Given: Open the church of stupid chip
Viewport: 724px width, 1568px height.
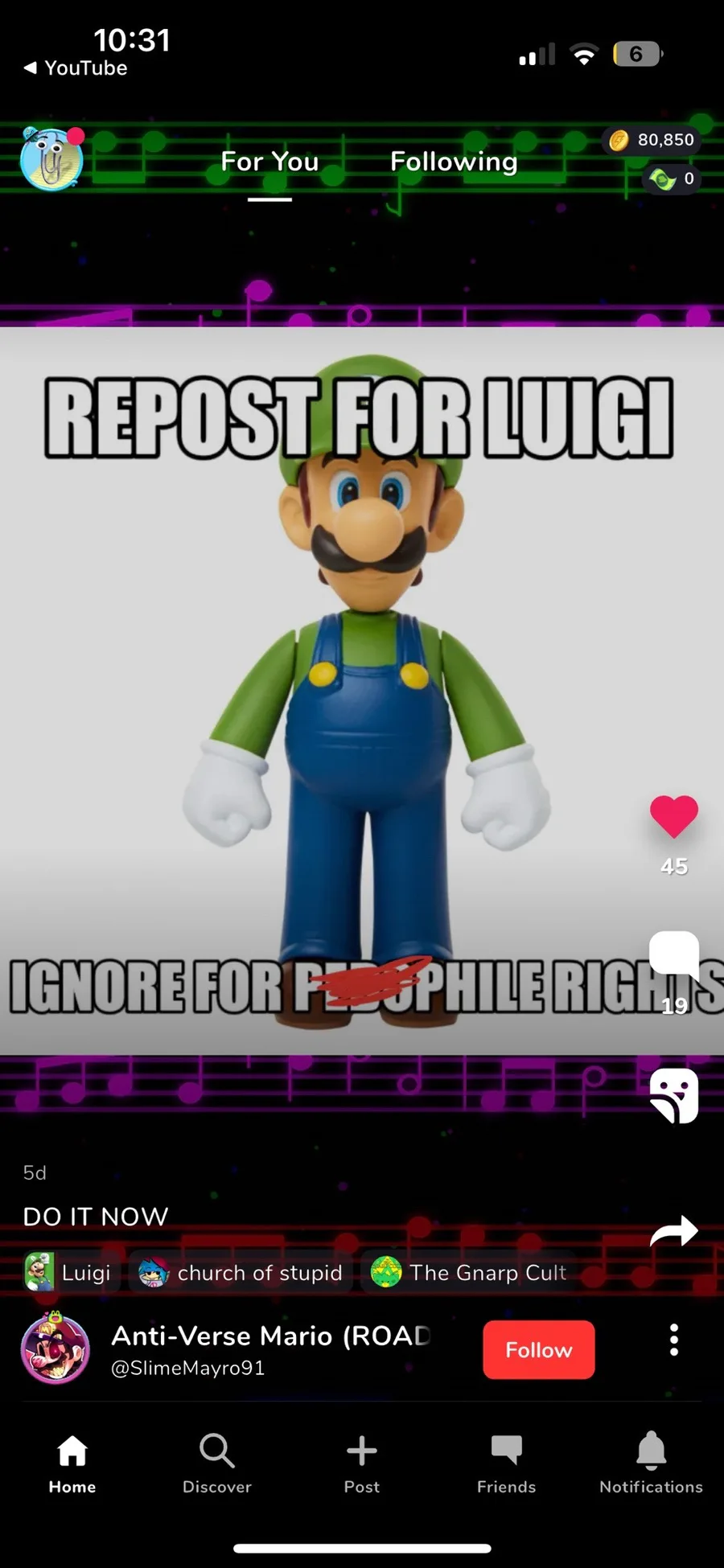Looking at the screenshot, I should pos(241,1273).
